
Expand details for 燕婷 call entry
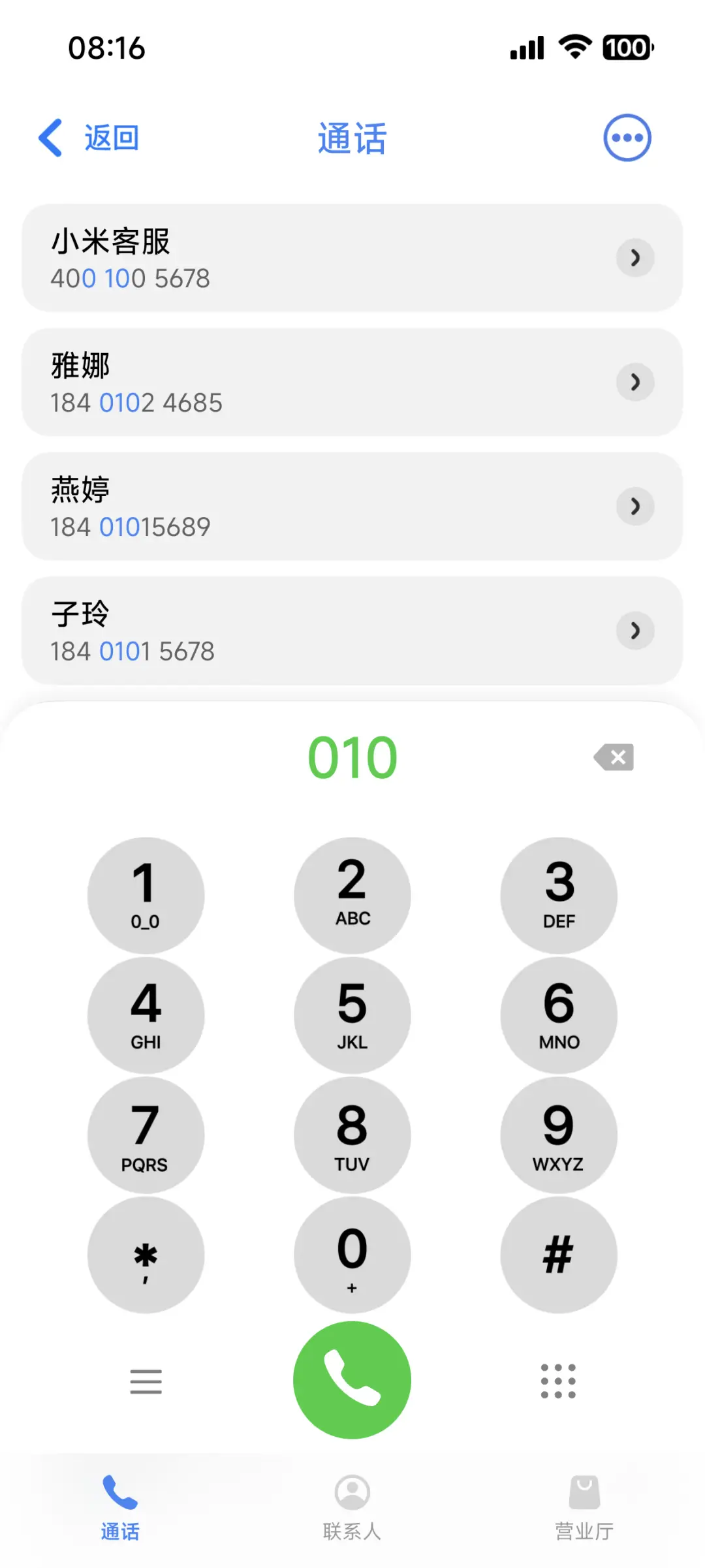coord(634,507)
